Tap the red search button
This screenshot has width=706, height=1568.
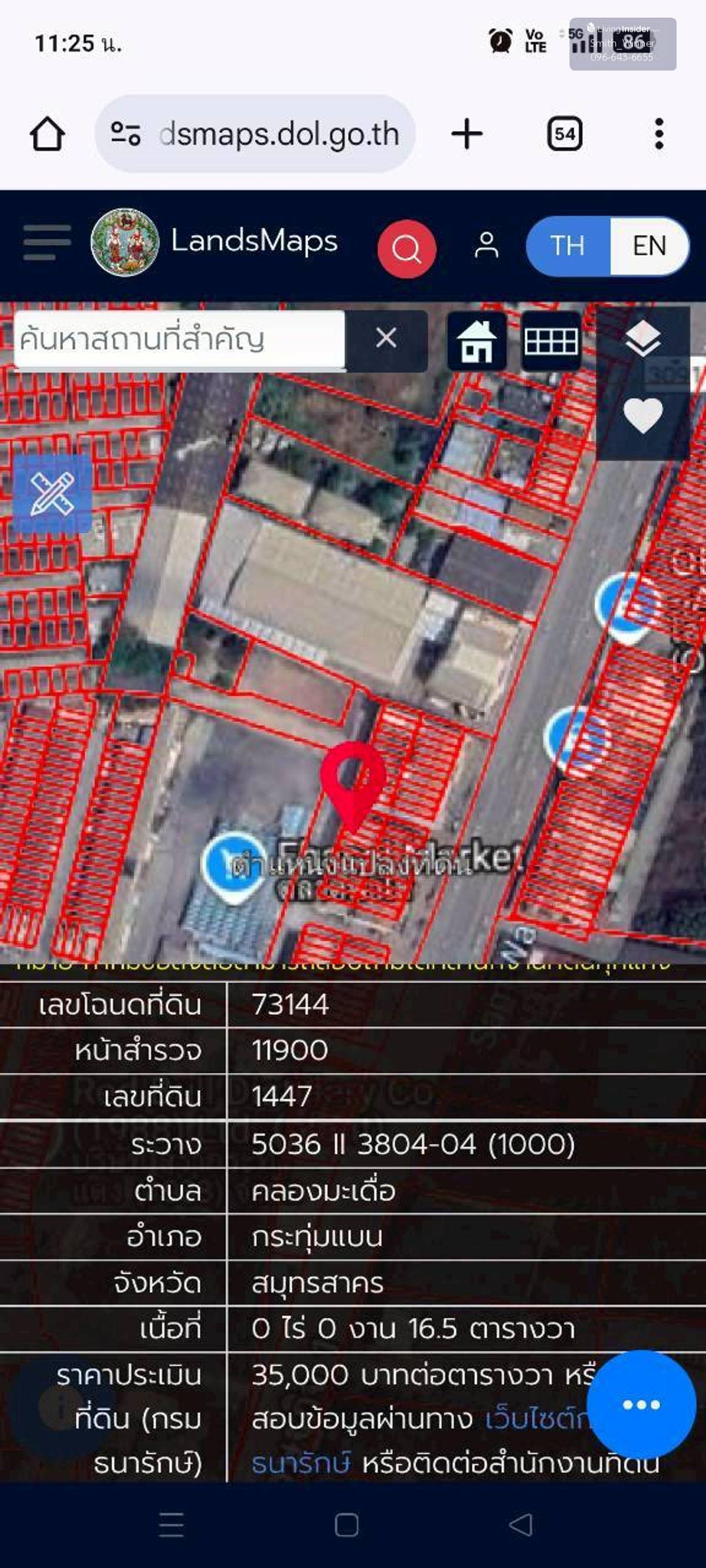tap(407, 248)
